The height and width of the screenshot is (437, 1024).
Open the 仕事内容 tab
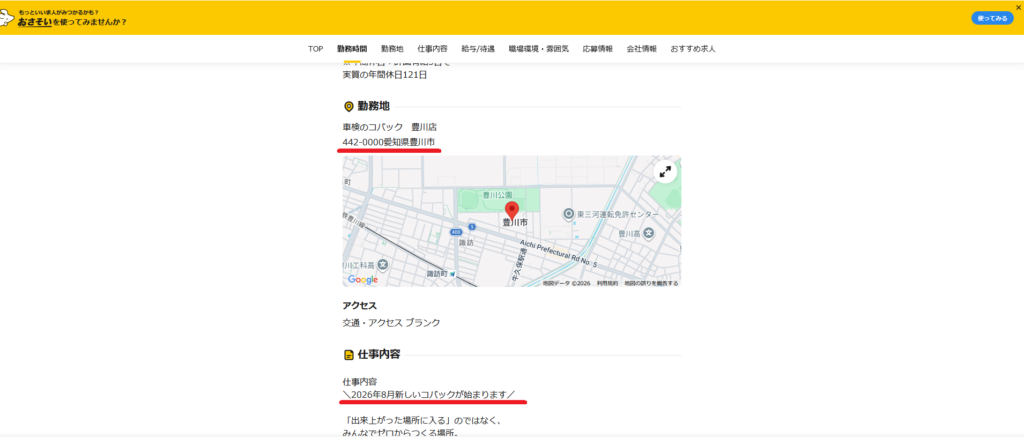coord(433,48)
